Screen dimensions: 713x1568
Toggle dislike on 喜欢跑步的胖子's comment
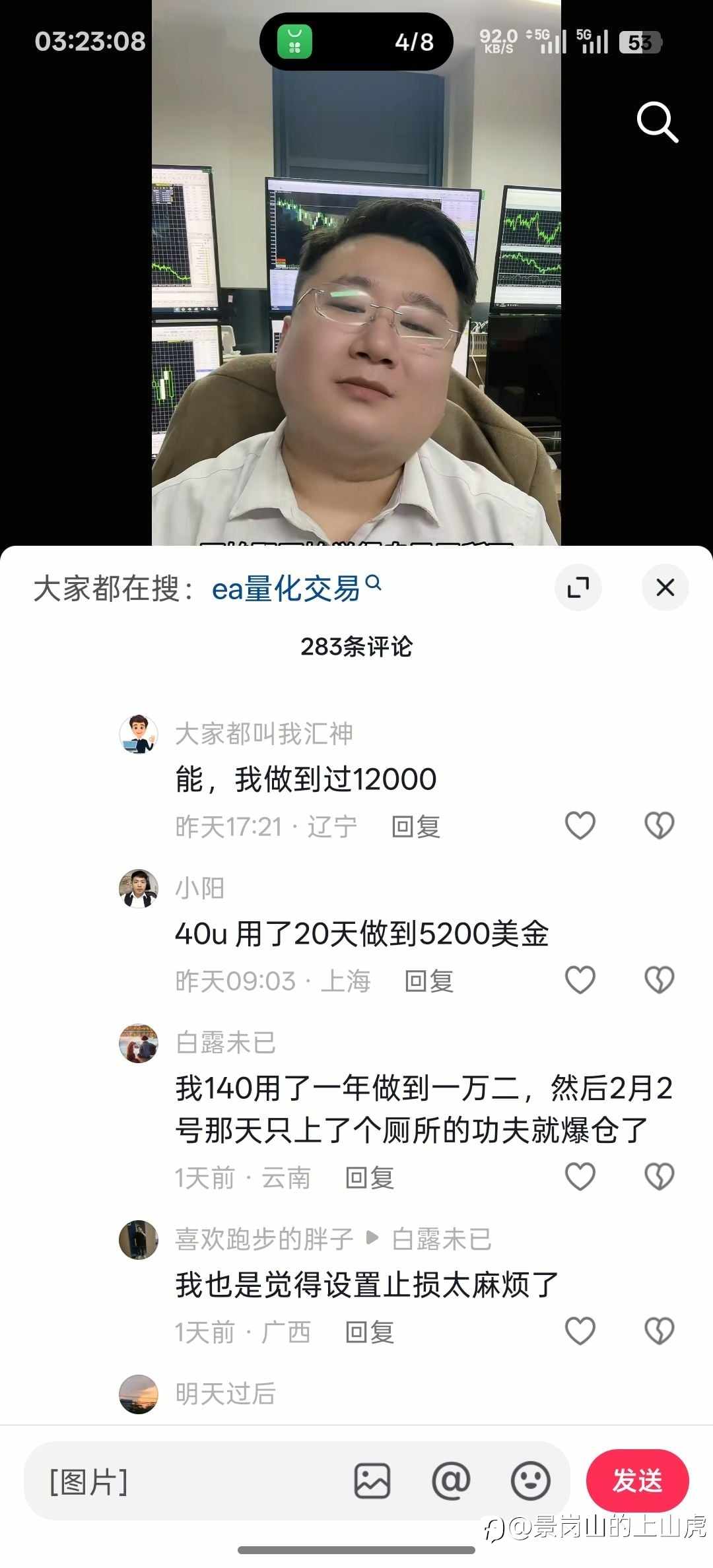pyautogui.click(x=659, y=1329)
